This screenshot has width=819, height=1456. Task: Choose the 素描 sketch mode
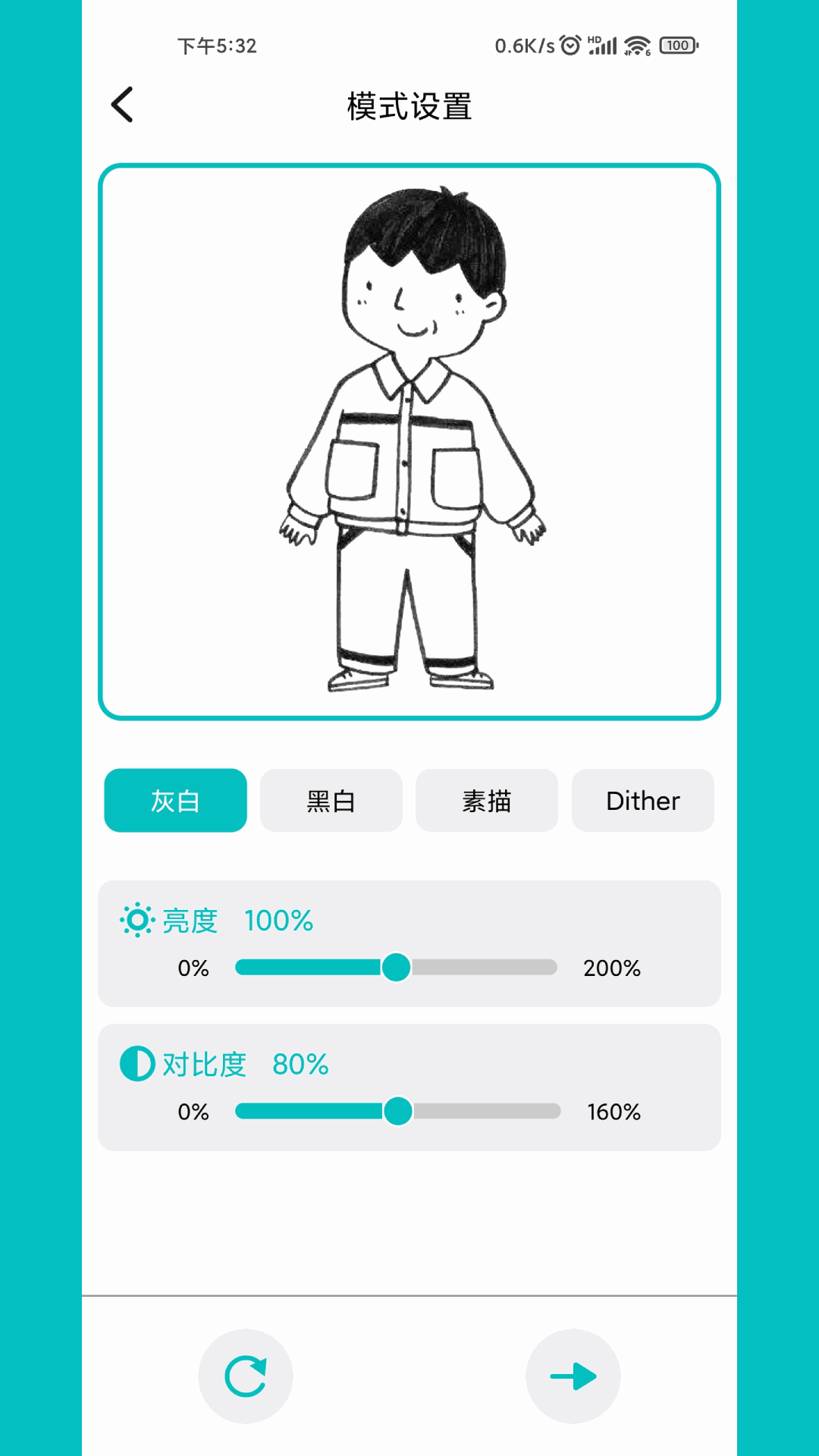coord(487,801)
